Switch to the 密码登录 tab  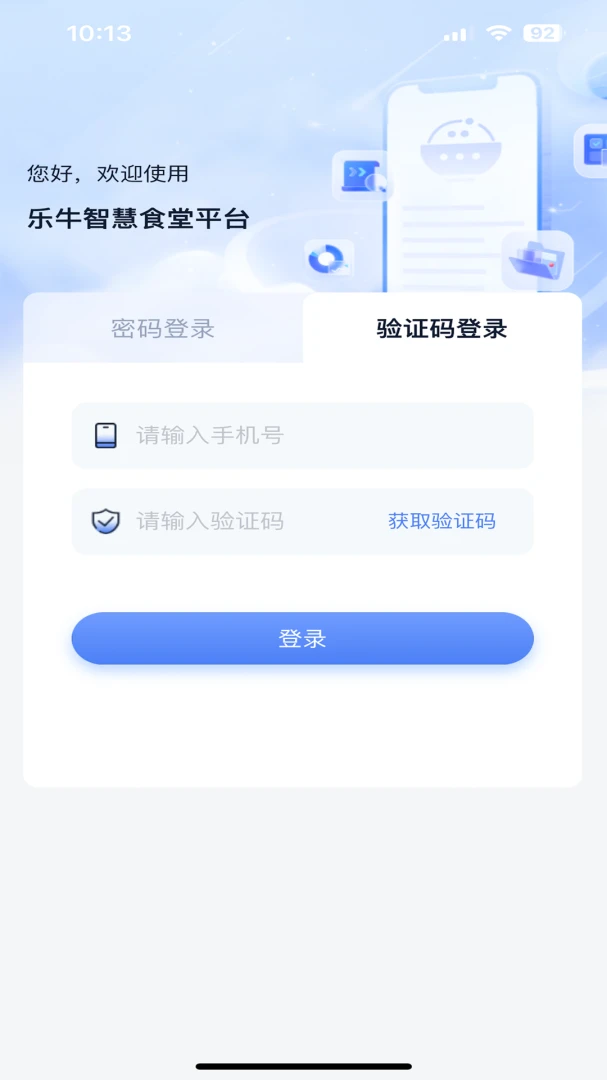click(x=163, y=329)
